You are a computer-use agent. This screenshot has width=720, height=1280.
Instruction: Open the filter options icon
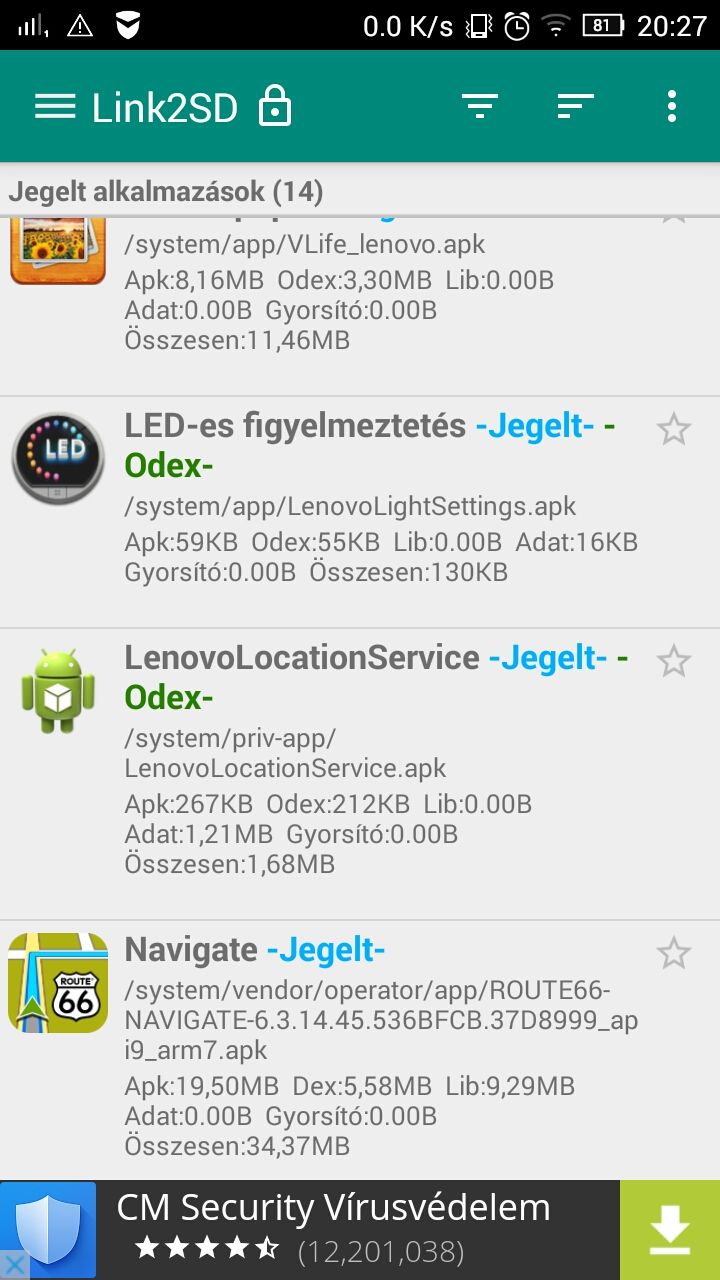click(480, 106)
